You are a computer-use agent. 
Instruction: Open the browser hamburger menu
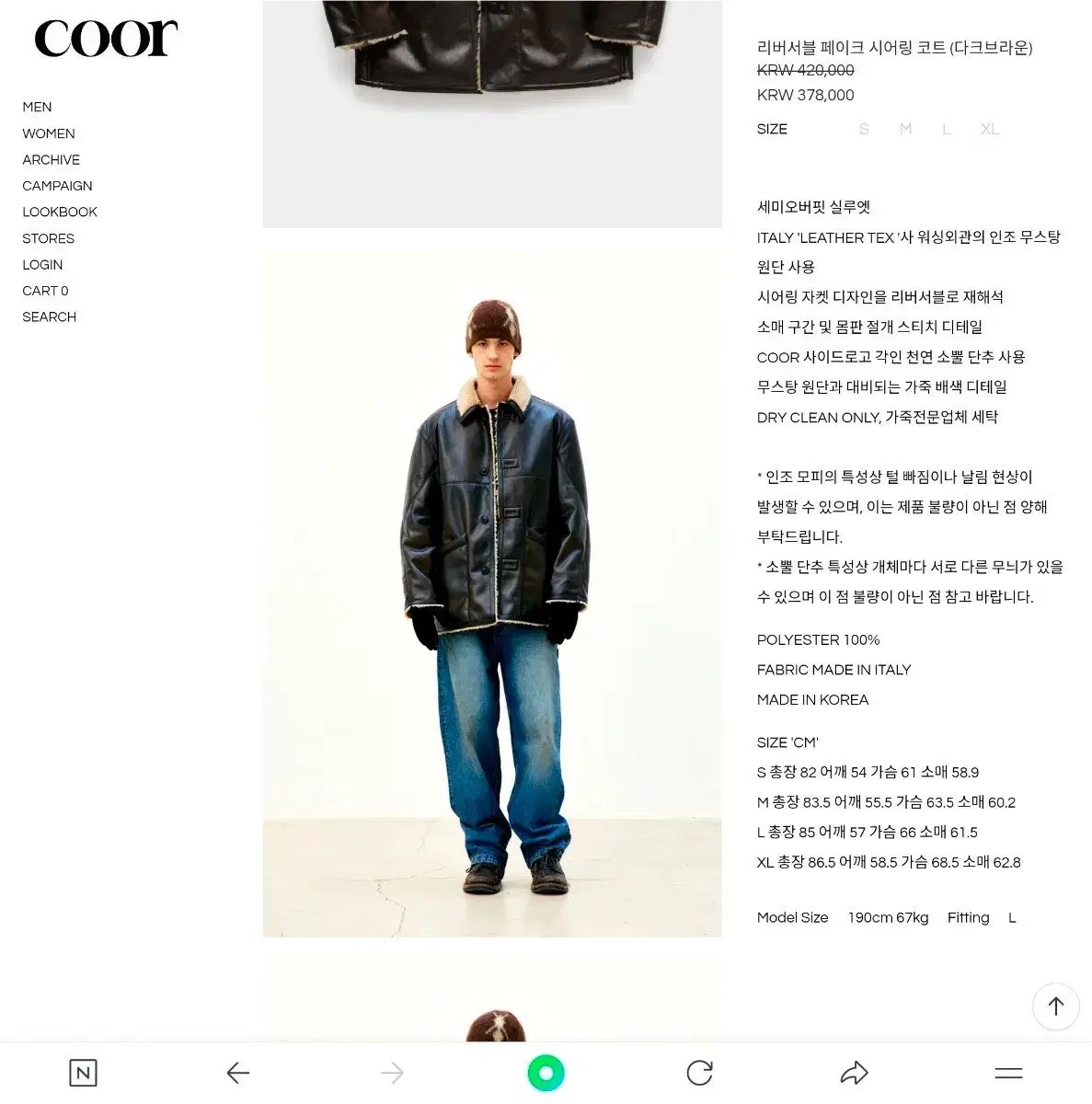click(x=1008, y=1073)
